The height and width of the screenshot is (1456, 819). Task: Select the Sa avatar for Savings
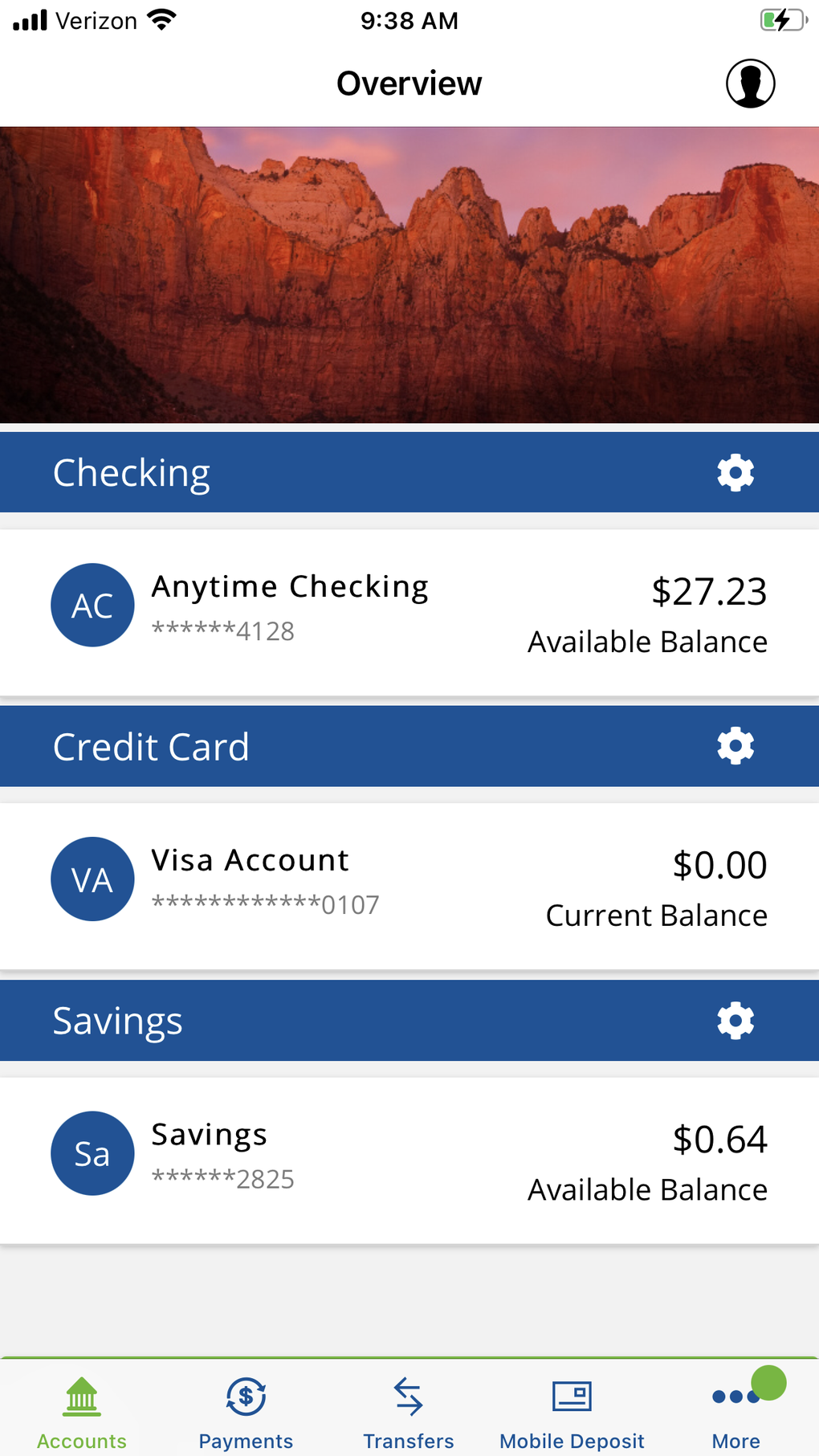pyautogui.click(x=92, y=1152)
